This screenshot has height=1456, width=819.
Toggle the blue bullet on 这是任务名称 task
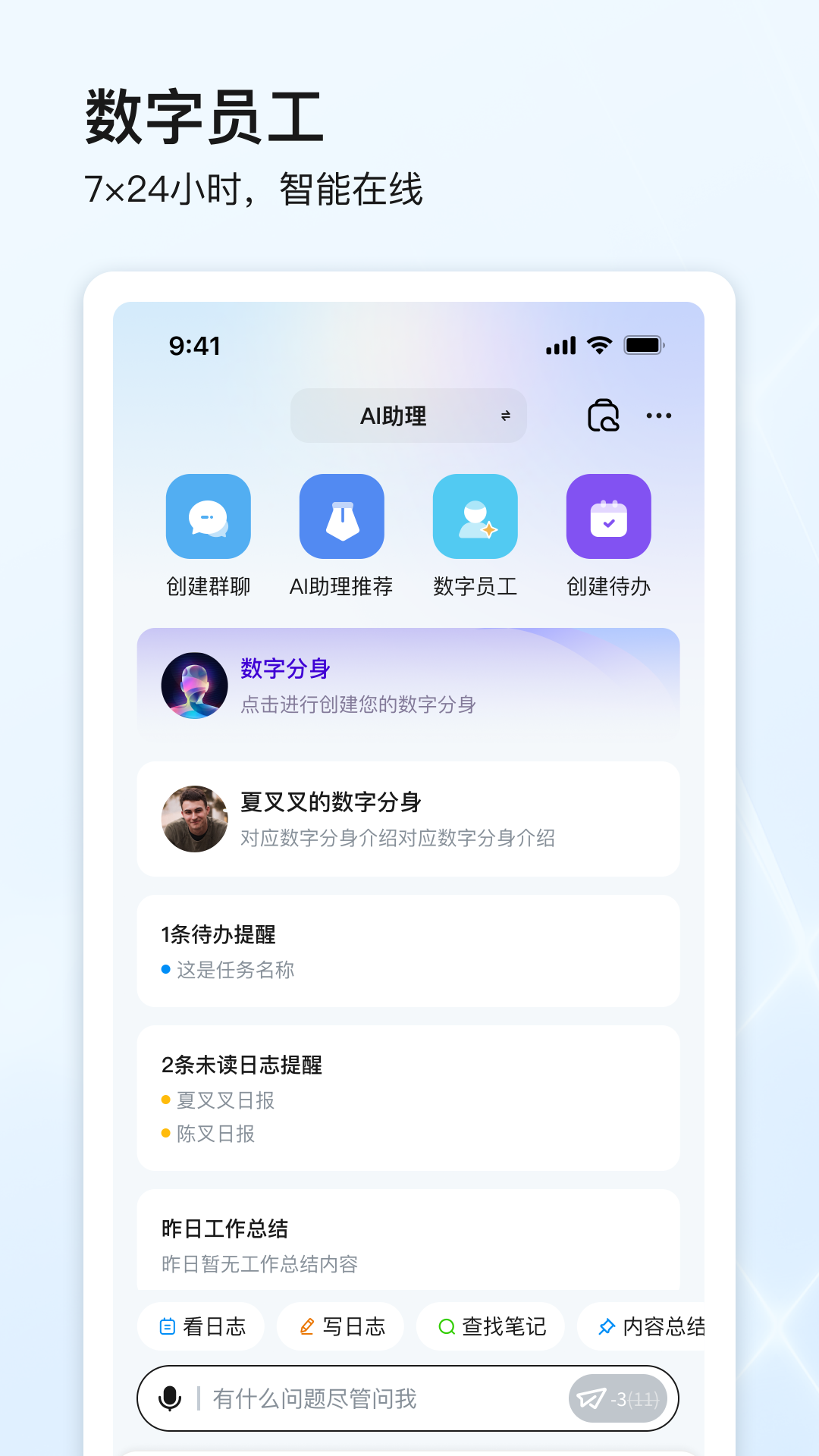coord(166,969)
